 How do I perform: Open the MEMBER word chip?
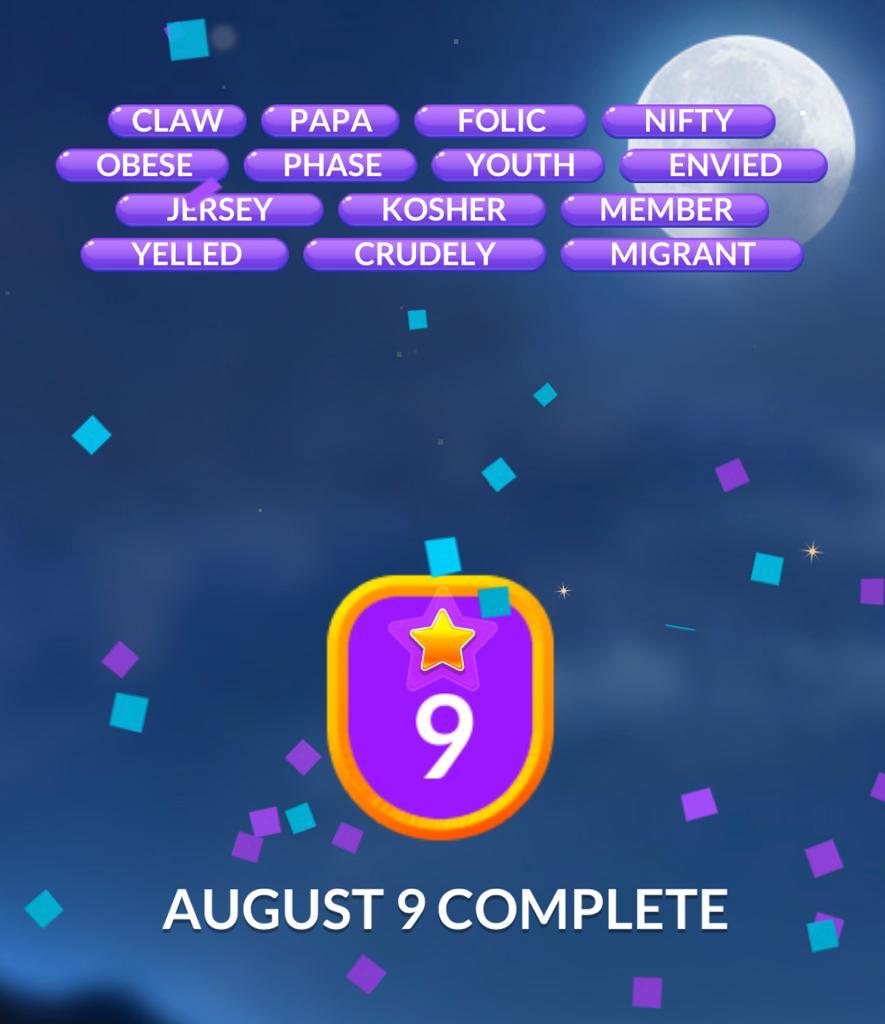pyautogui.click(x=665, y=210)
